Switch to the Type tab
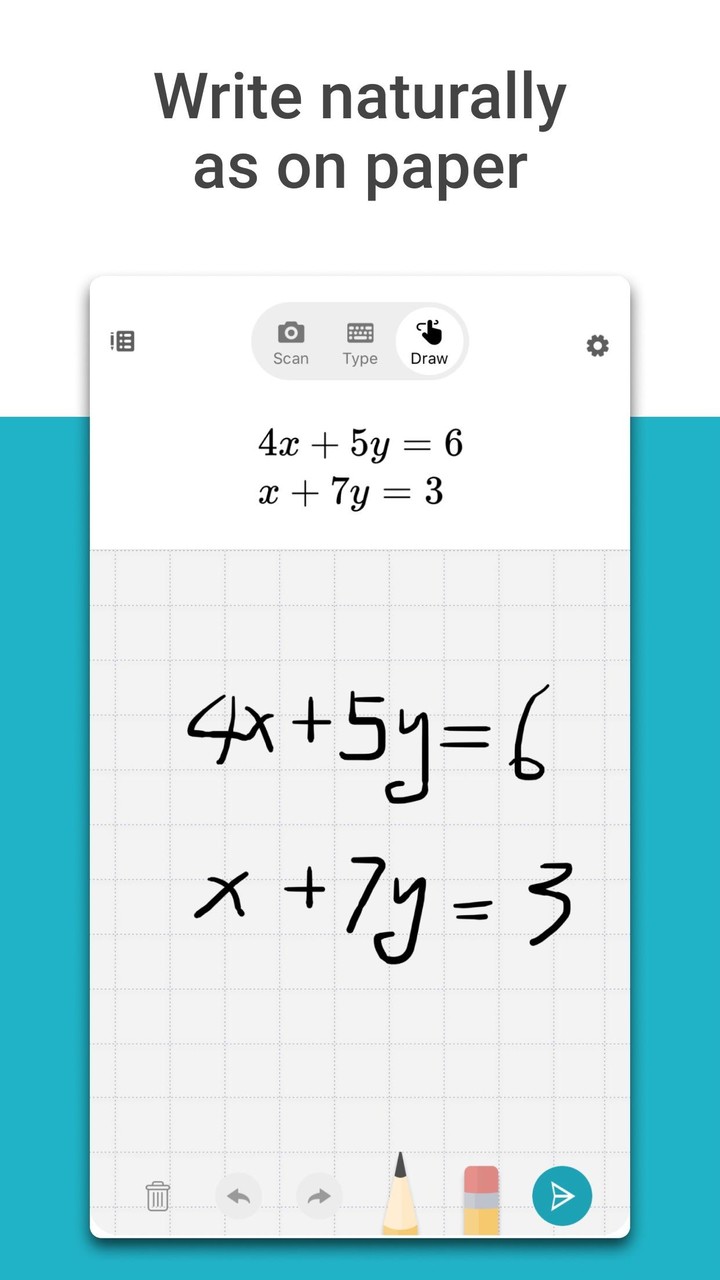Image resolution: width=720 pixels, height=1280 pixels. (359, 342)
